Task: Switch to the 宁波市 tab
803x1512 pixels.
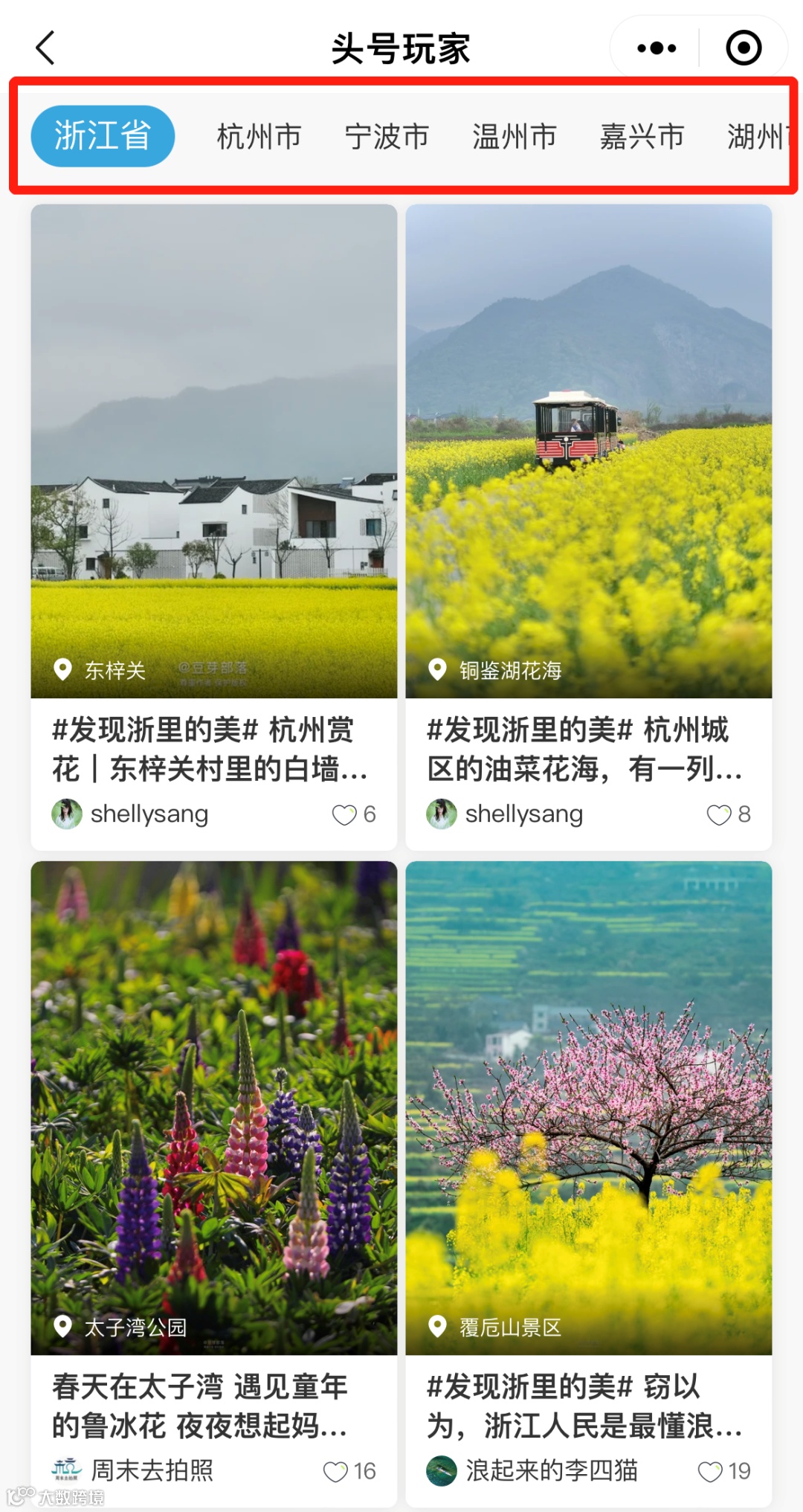Action: coord(387,137)
